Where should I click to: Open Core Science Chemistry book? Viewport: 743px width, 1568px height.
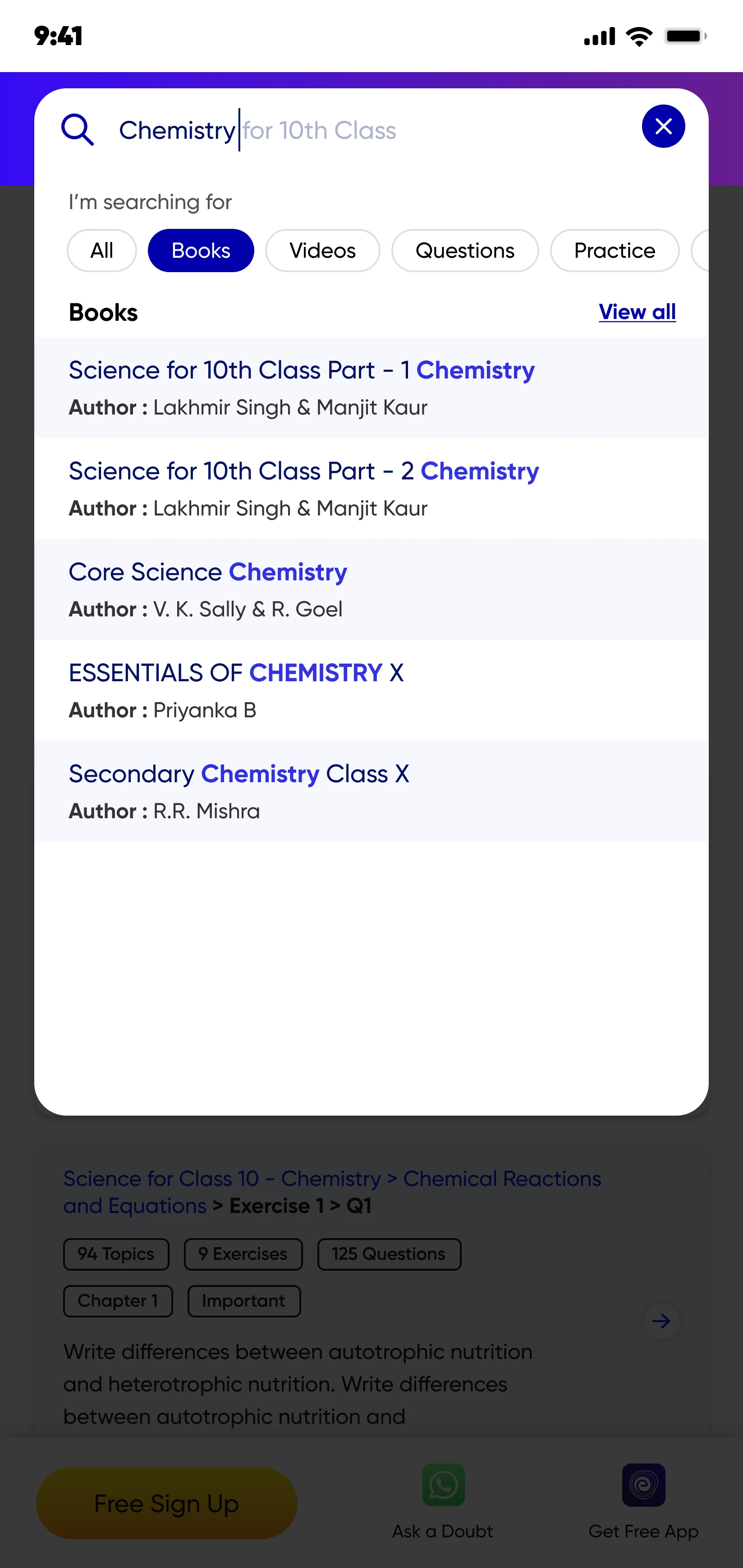pos(371,590)
